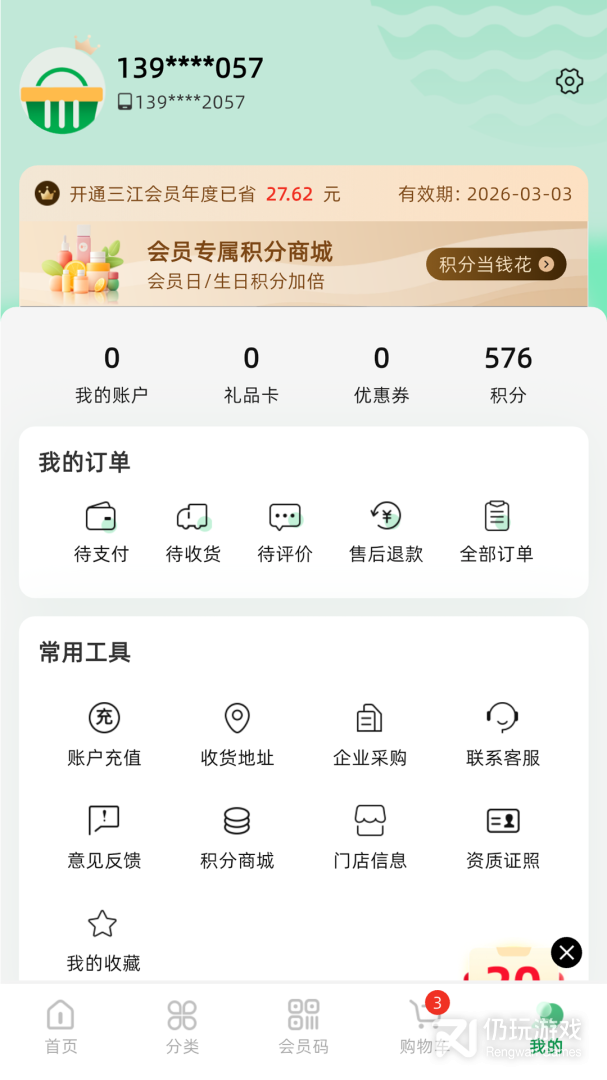This screenshot has width=607, height=1080.
Task: Open 待评价 orders
Action: [x=285, y=532]
